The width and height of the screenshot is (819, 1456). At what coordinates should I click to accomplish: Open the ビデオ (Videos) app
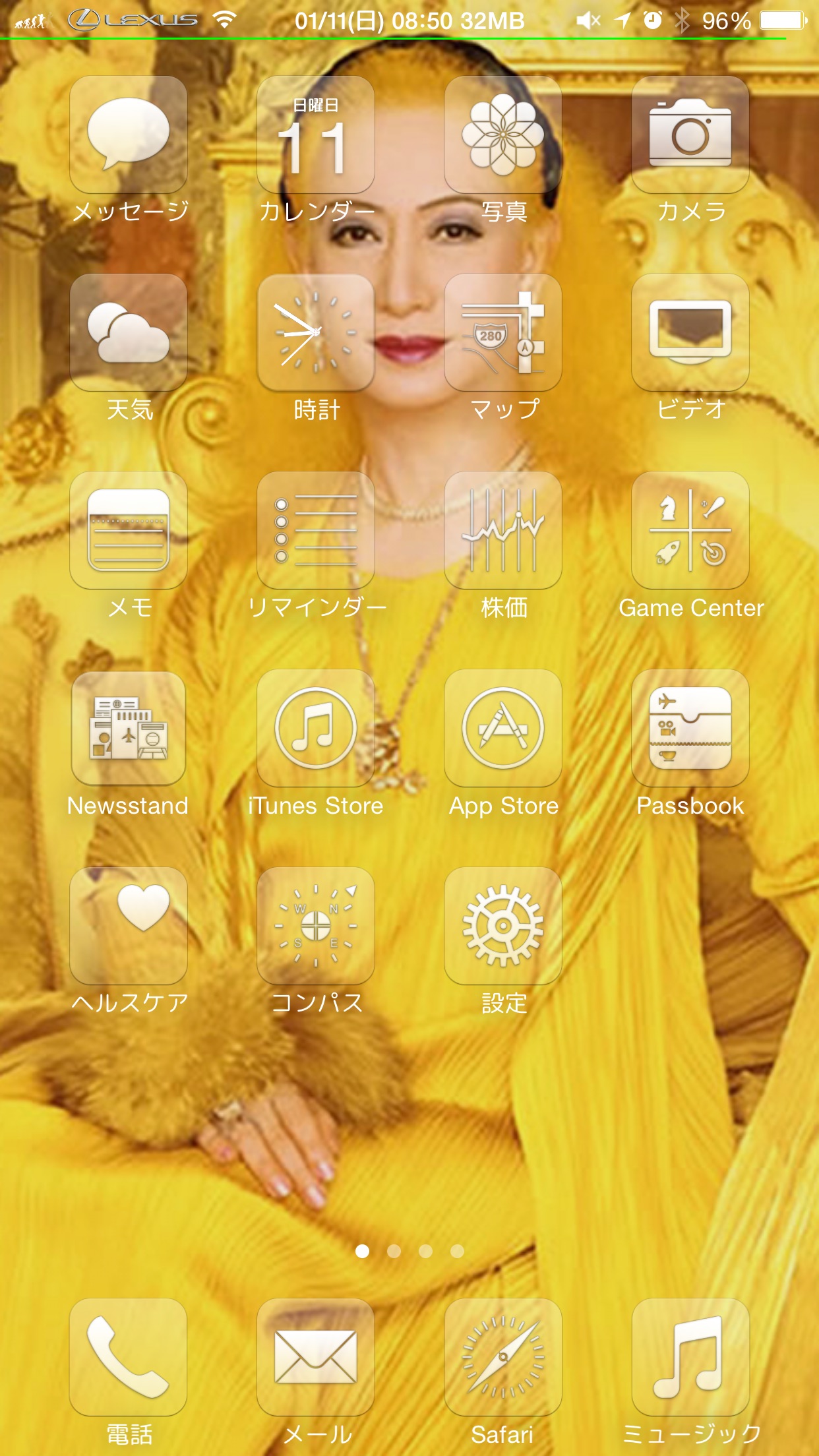[690, 332]
